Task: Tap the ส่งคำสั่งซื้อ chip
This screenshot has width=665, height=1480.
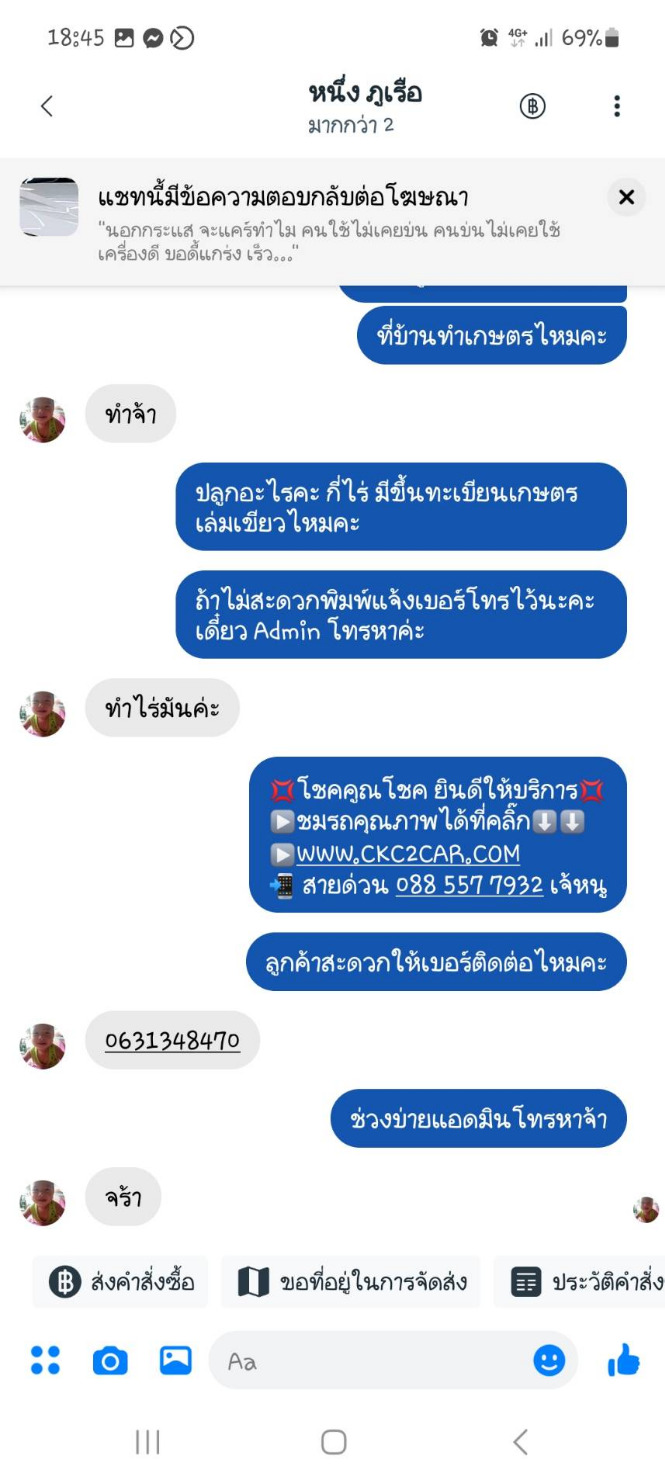Action: [121, 1282]
